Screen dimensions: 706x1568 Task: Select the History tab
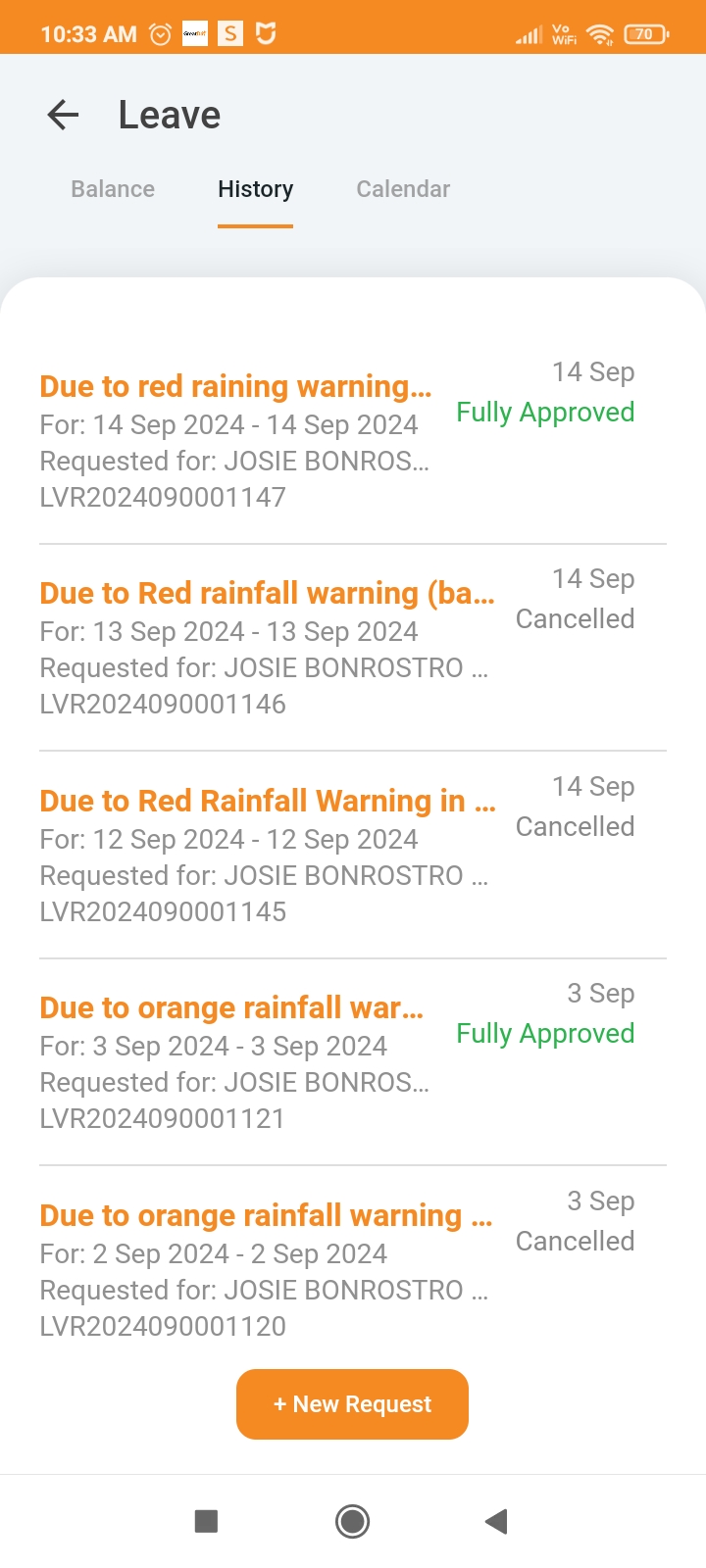click(255, 189)
